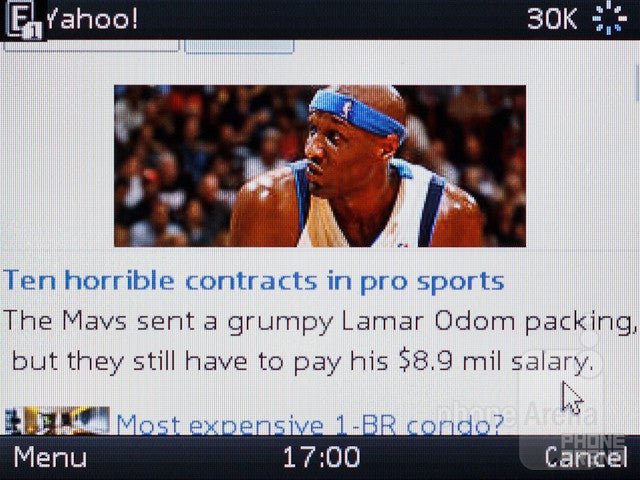View the basketball player story image
This screenshot has height=480, width=640.
coord(319,166)
